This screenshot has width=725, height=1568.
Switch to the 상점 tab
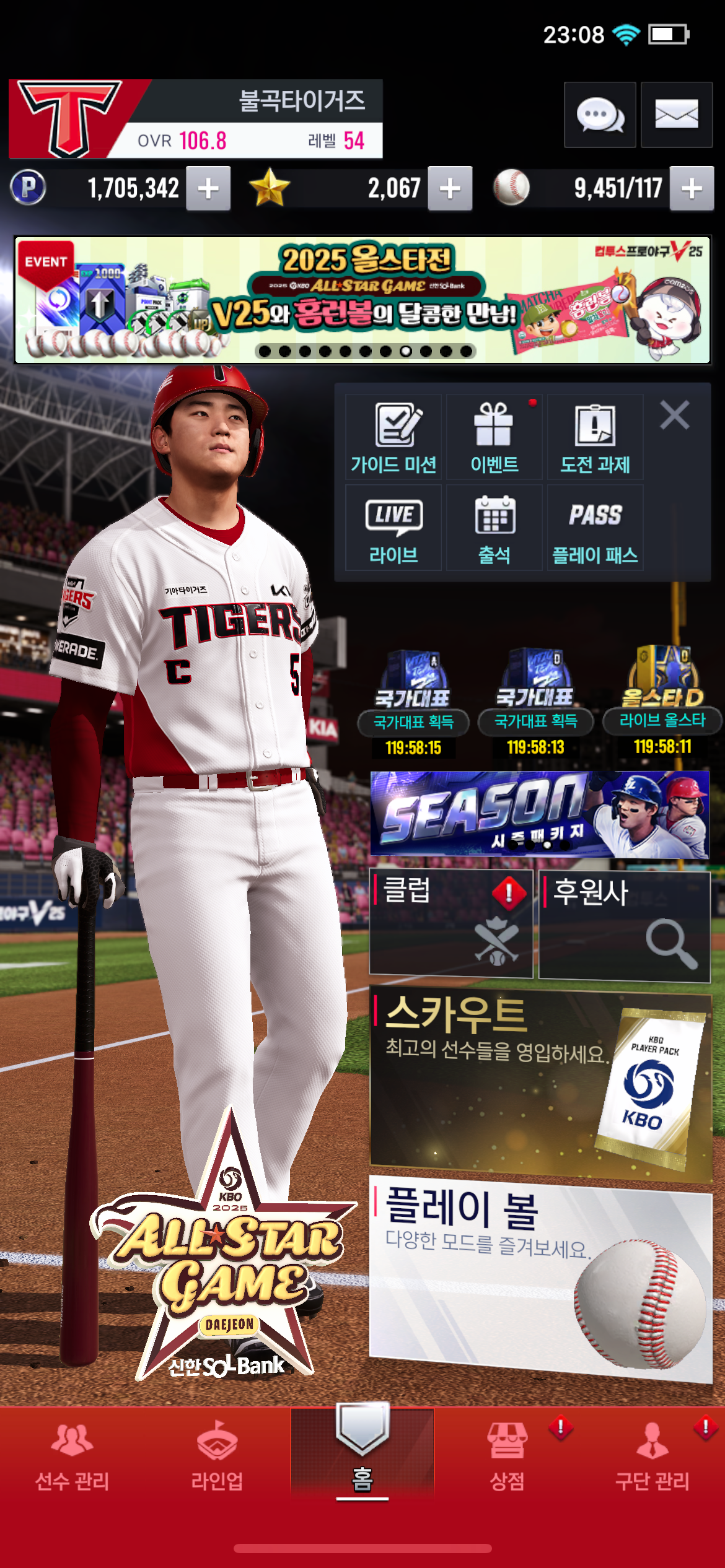tap(507, 1456)
